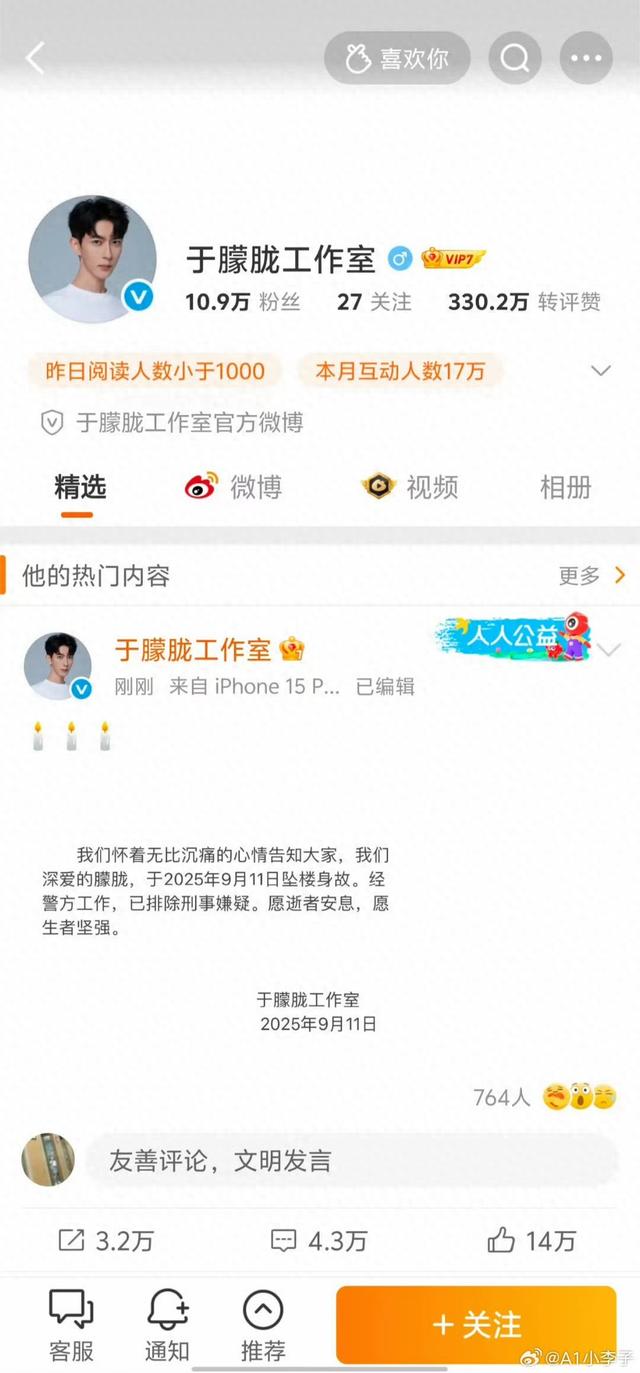Open 客服 customer service
Image resolution: width=640 pixels, height=1373 pixels.
point(71,1324)
